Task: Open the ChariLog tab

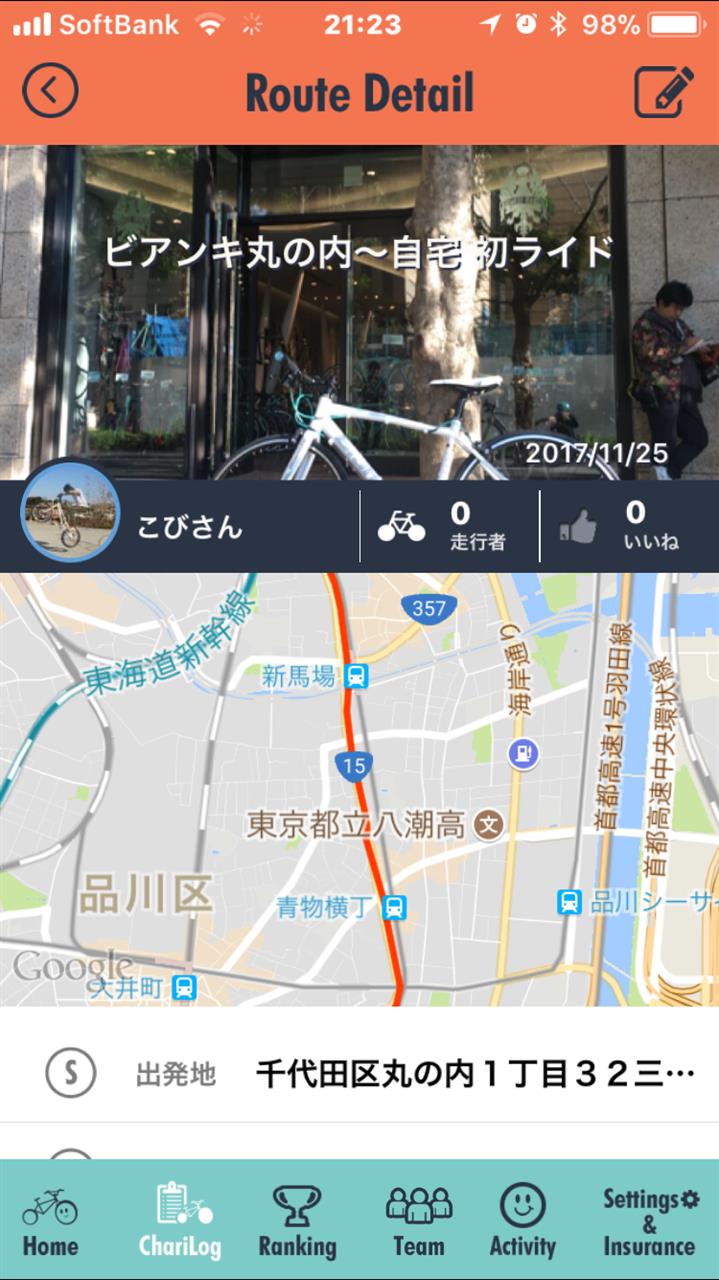Action: point(181,1221)
